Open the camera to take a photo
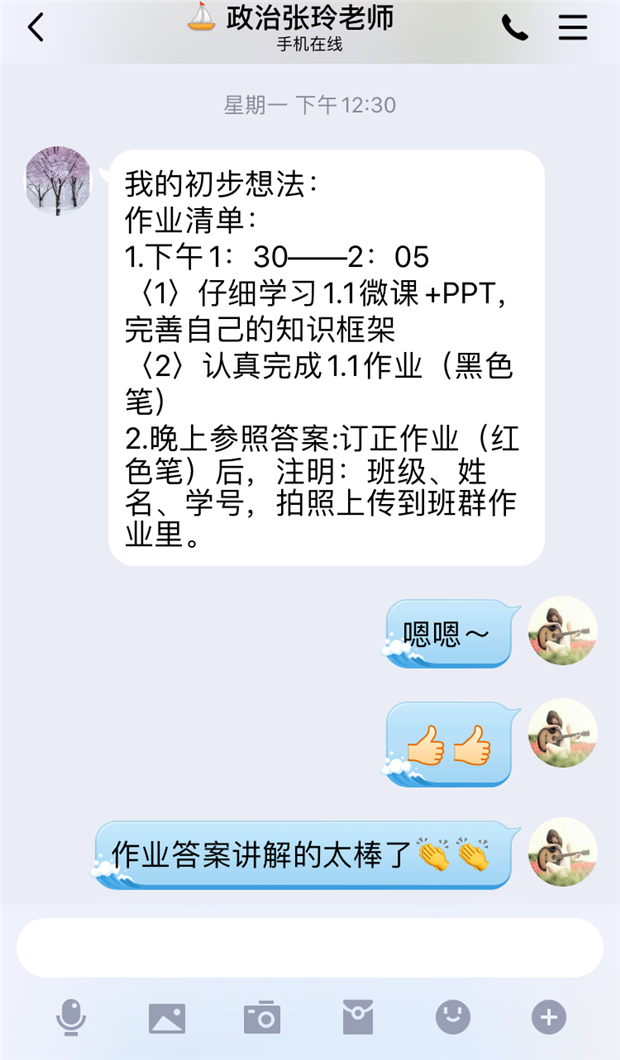 tap(262, 1018)
